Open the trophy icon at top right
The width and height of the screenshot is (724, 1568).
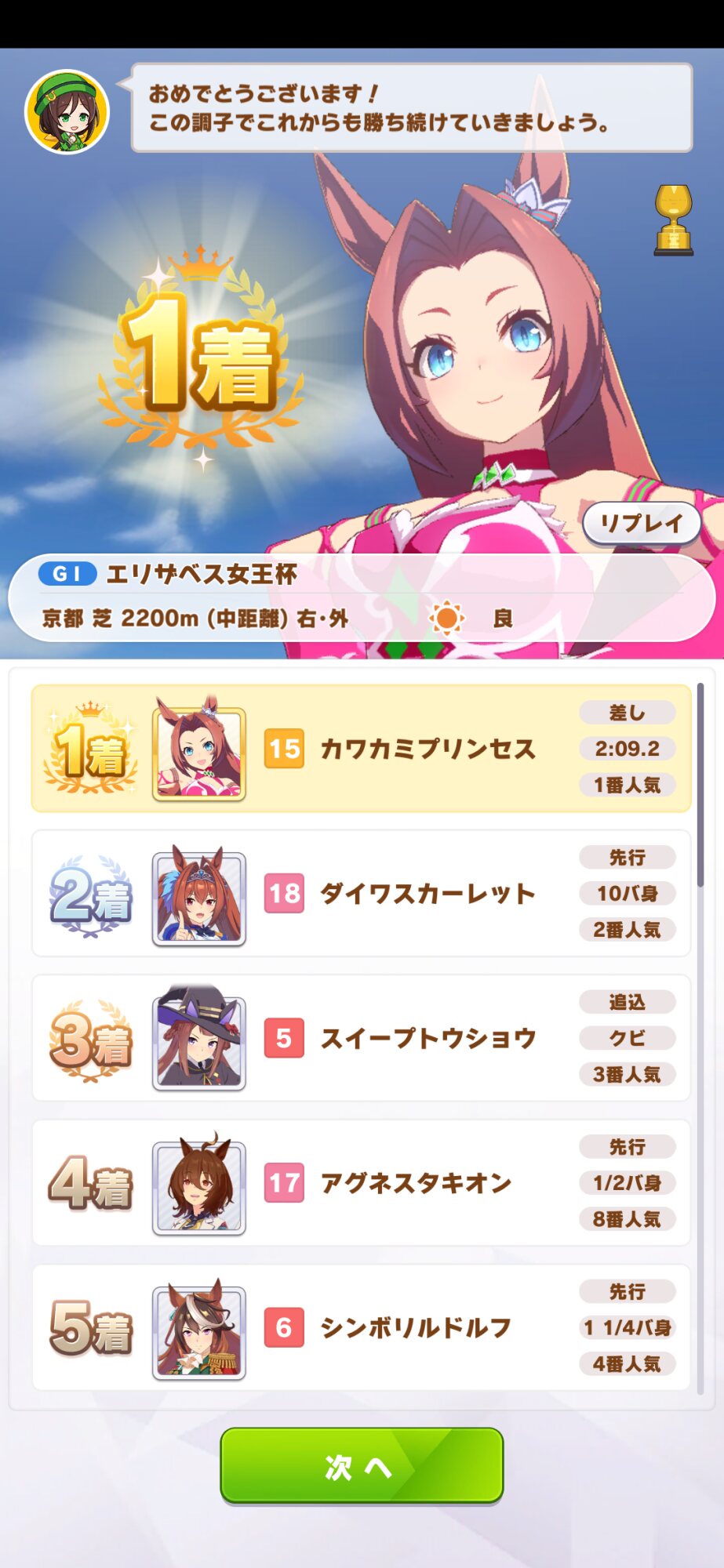coord(674,220)
